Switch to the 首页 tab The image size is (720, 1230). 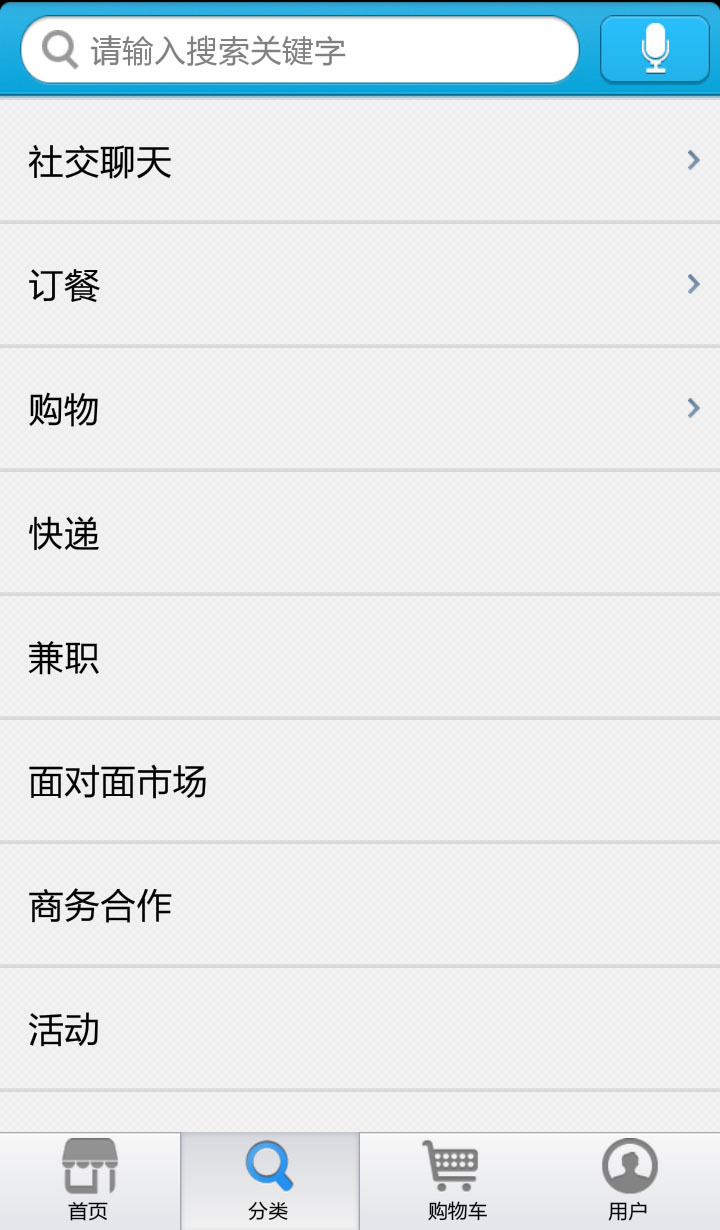90,1181
